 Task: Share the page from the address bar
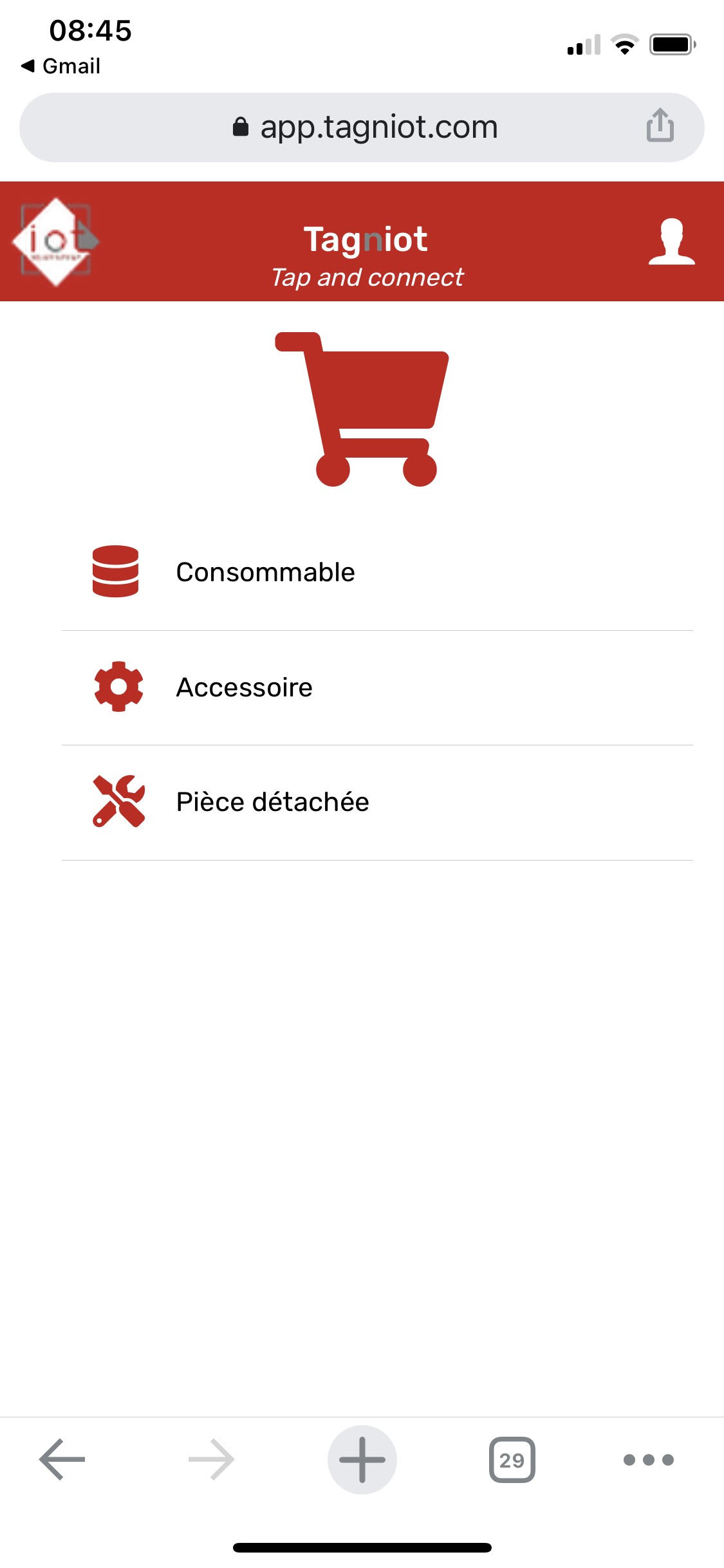pos(660,126)
